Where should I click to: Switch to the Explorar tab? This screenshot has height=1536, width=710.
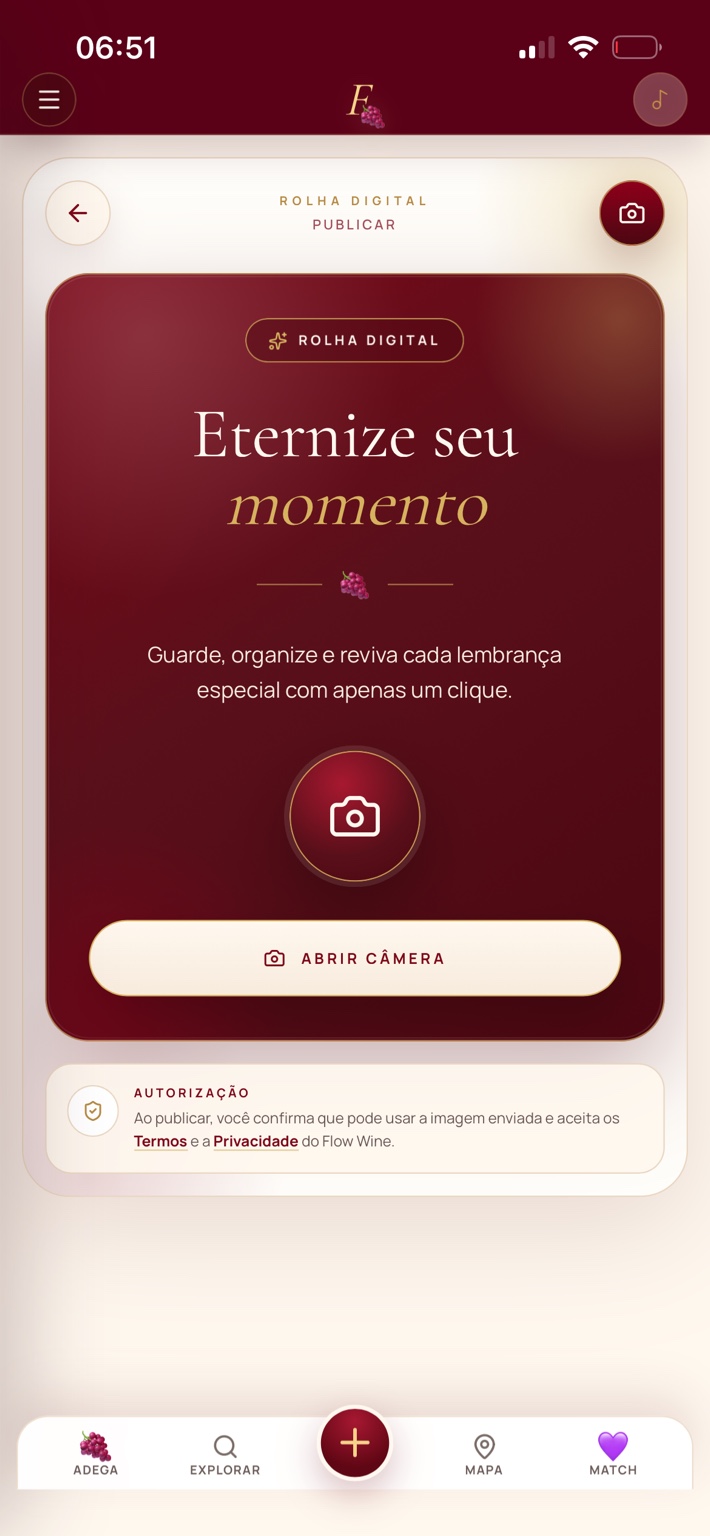click(x=225, y=1454)
